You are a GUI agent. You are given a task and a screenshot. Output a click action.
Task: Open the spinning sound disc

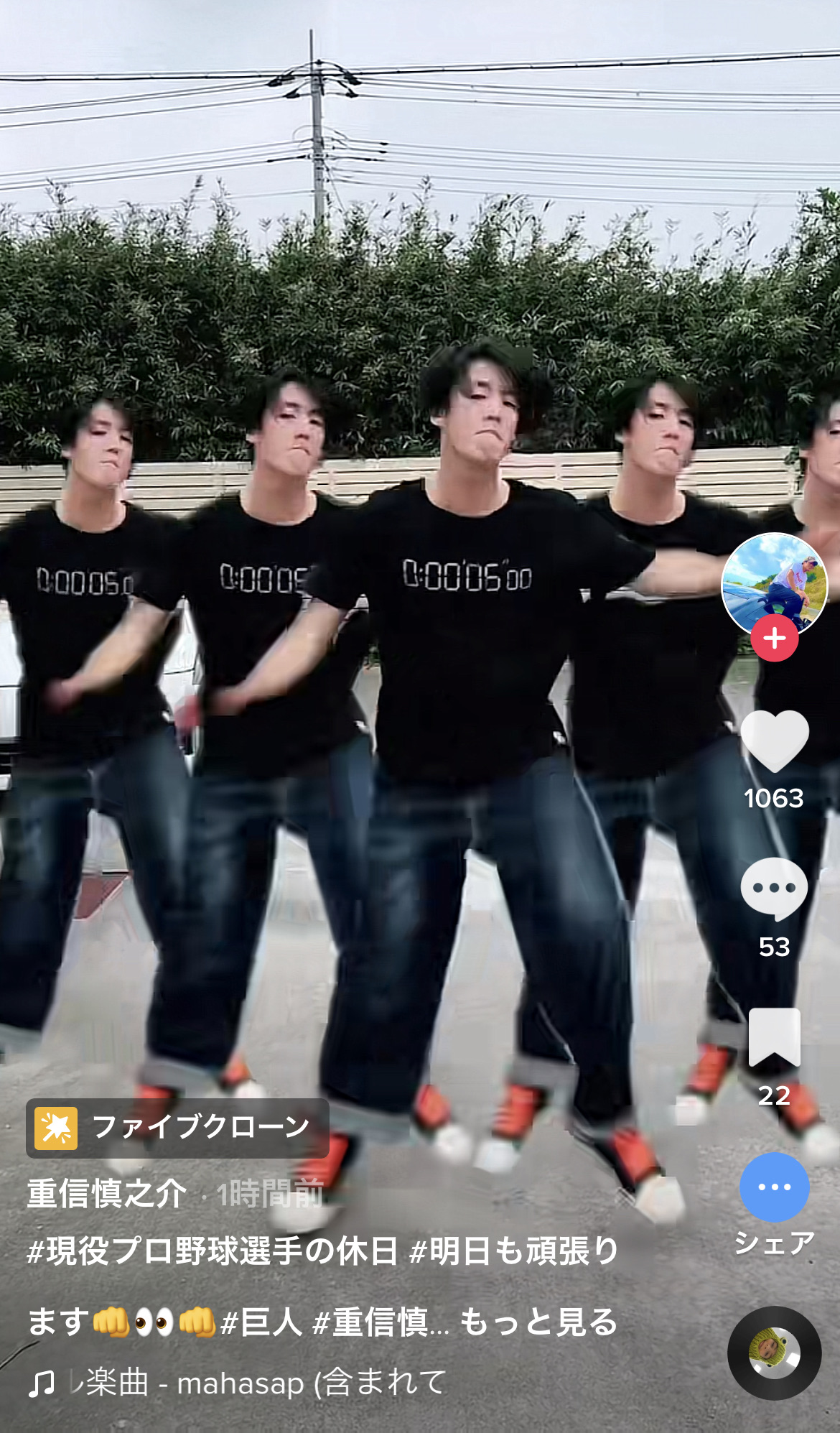pos(774,1353)
